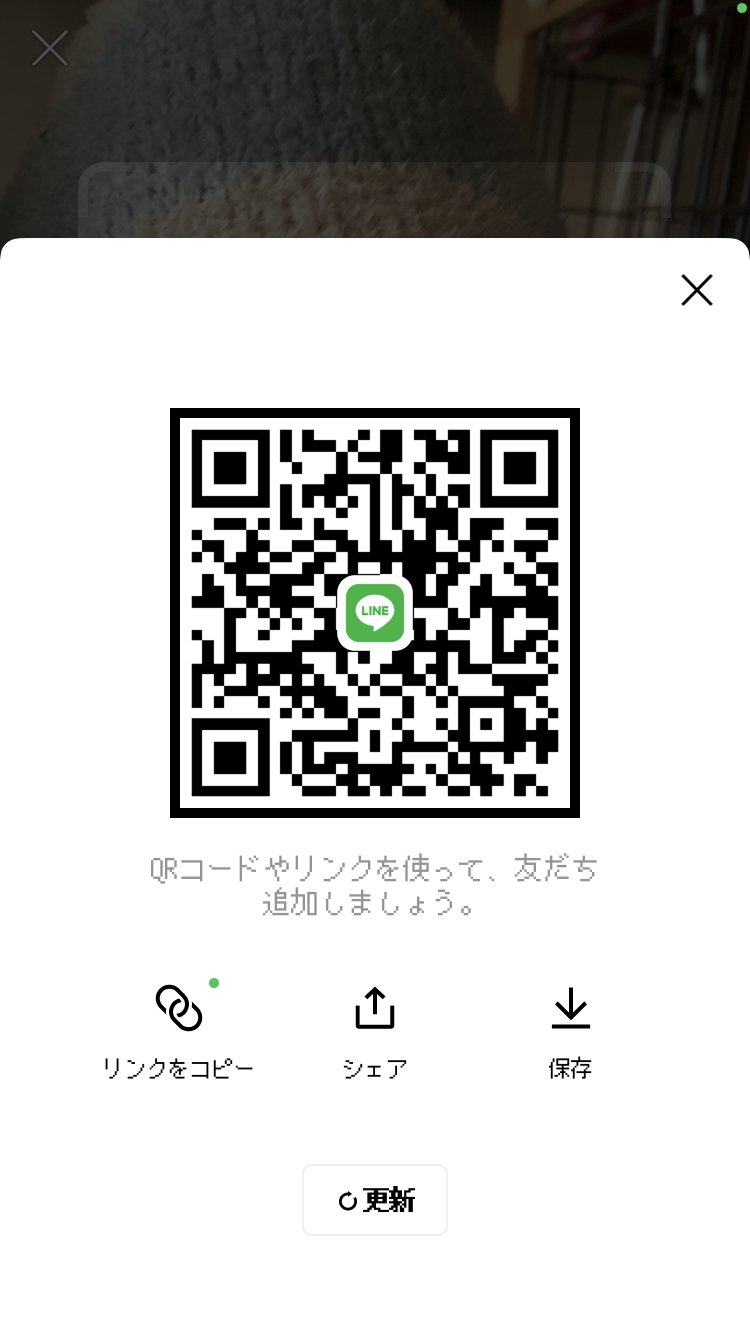The image size is (750, 1334).
Task: Refresh the QR code using 更新
Action: click(375, 1200)
